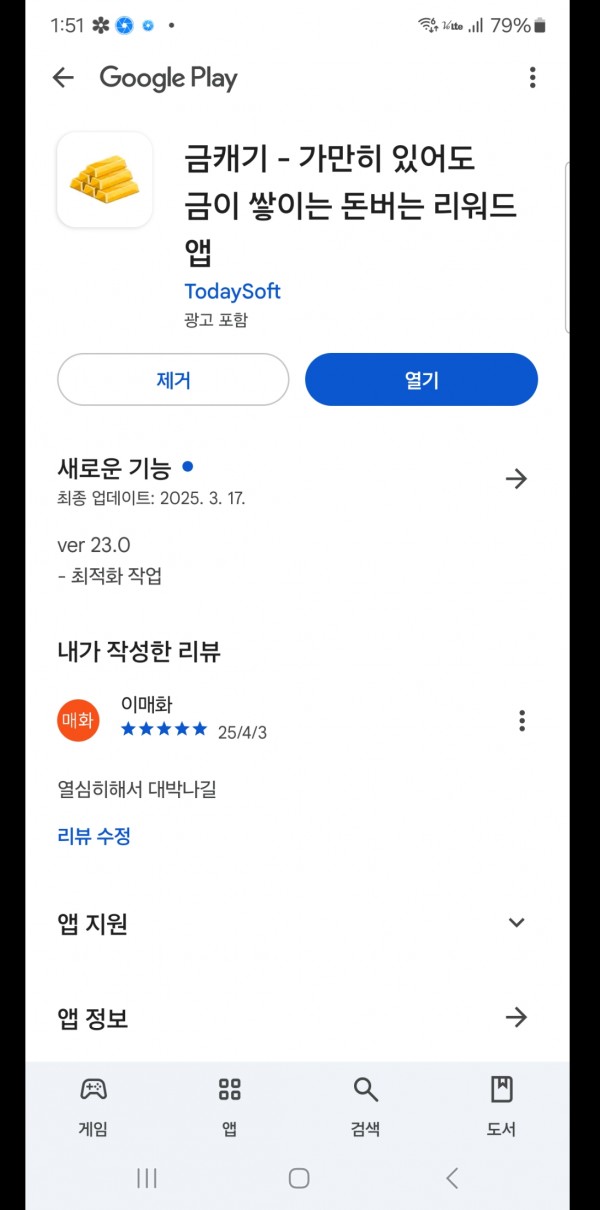Switch to the 앱 tab
This screenshot has width=600, height=1210.
point(230,1106)
